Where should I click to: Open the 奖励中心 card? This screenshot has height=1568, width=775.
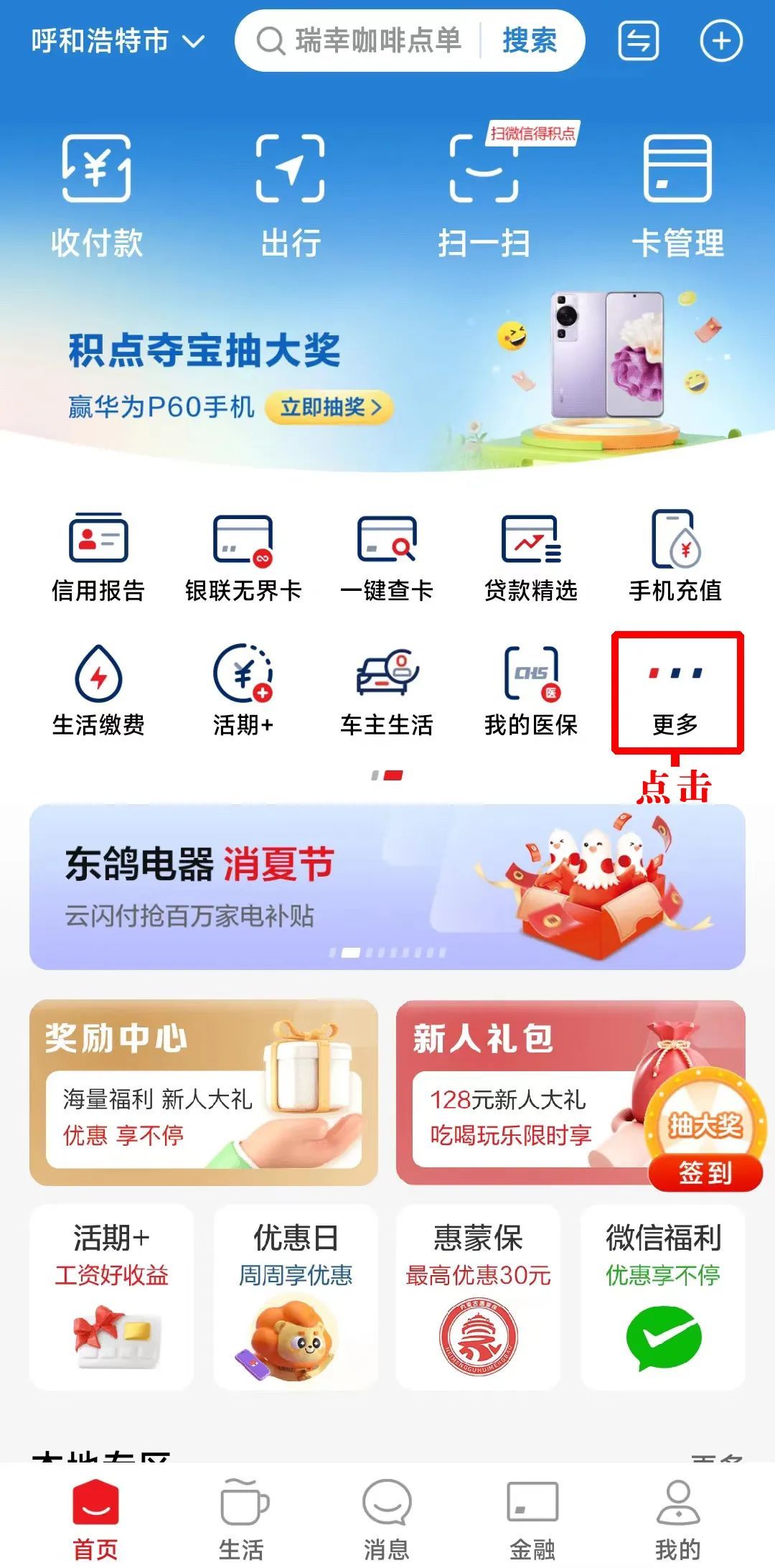pos(203,1091)
